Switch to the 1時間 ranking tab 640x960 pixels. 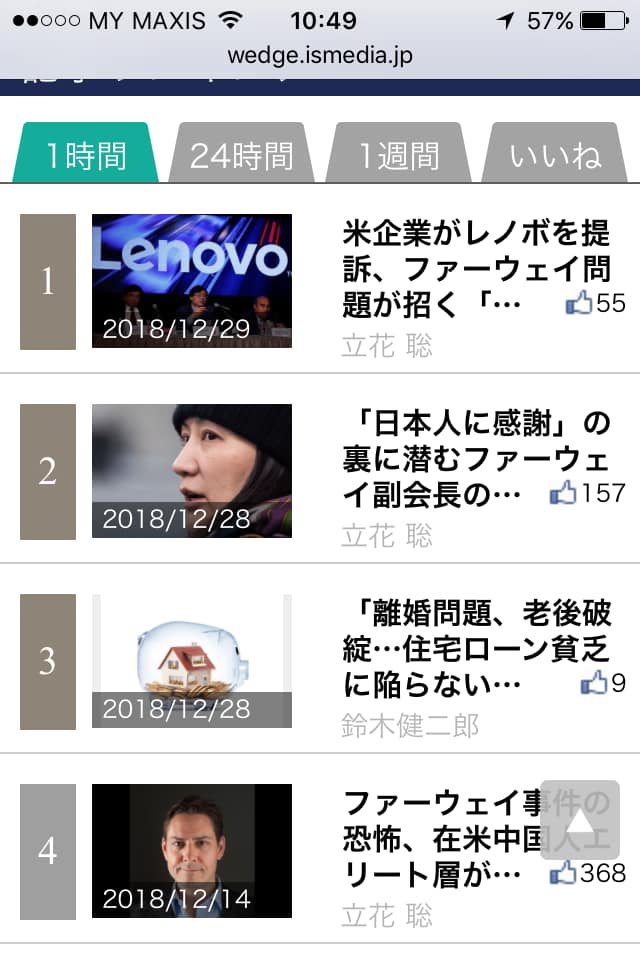[85, 155]
